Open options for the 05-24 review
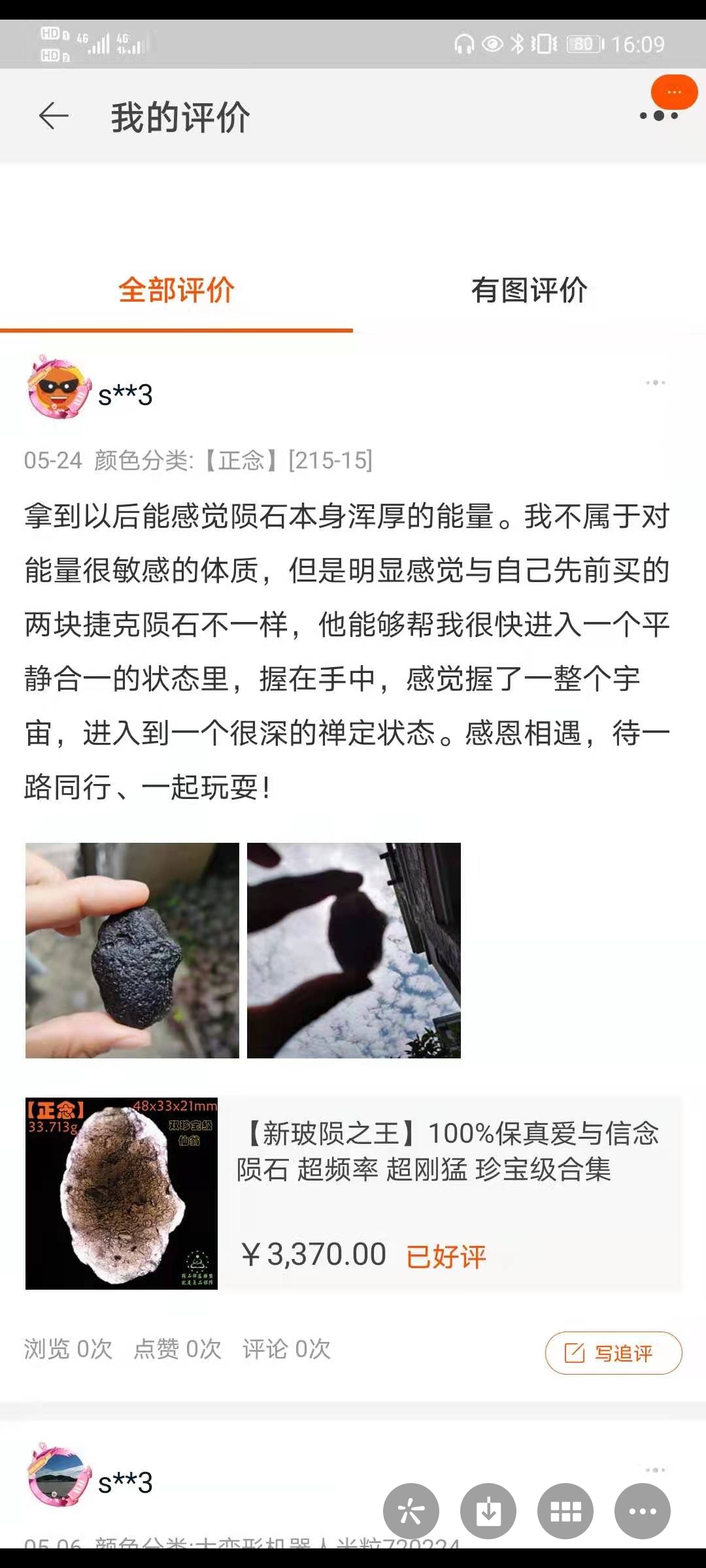This screenshot has width=706, height=1568. click(655, 383)
